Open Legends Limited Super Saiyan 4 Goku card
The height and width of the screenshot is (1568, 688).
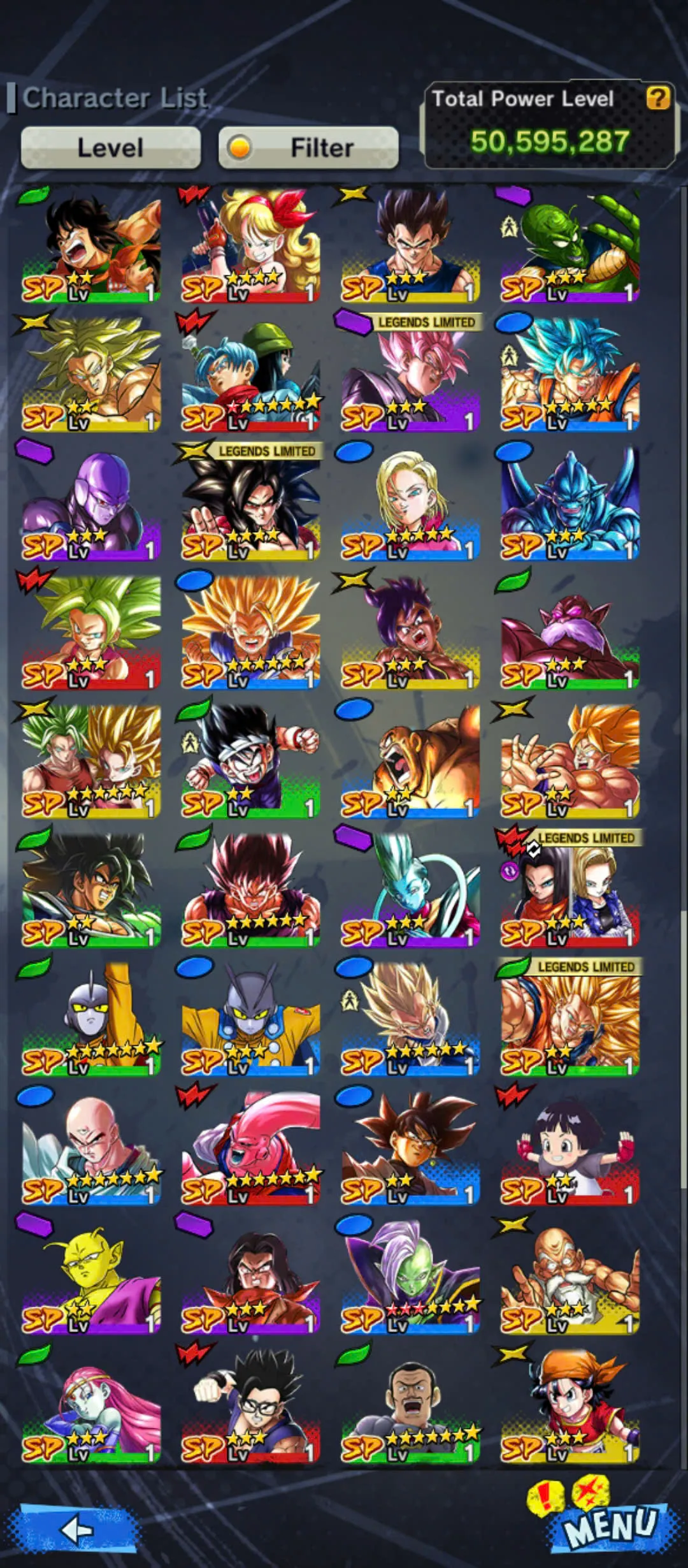point(250,504)
